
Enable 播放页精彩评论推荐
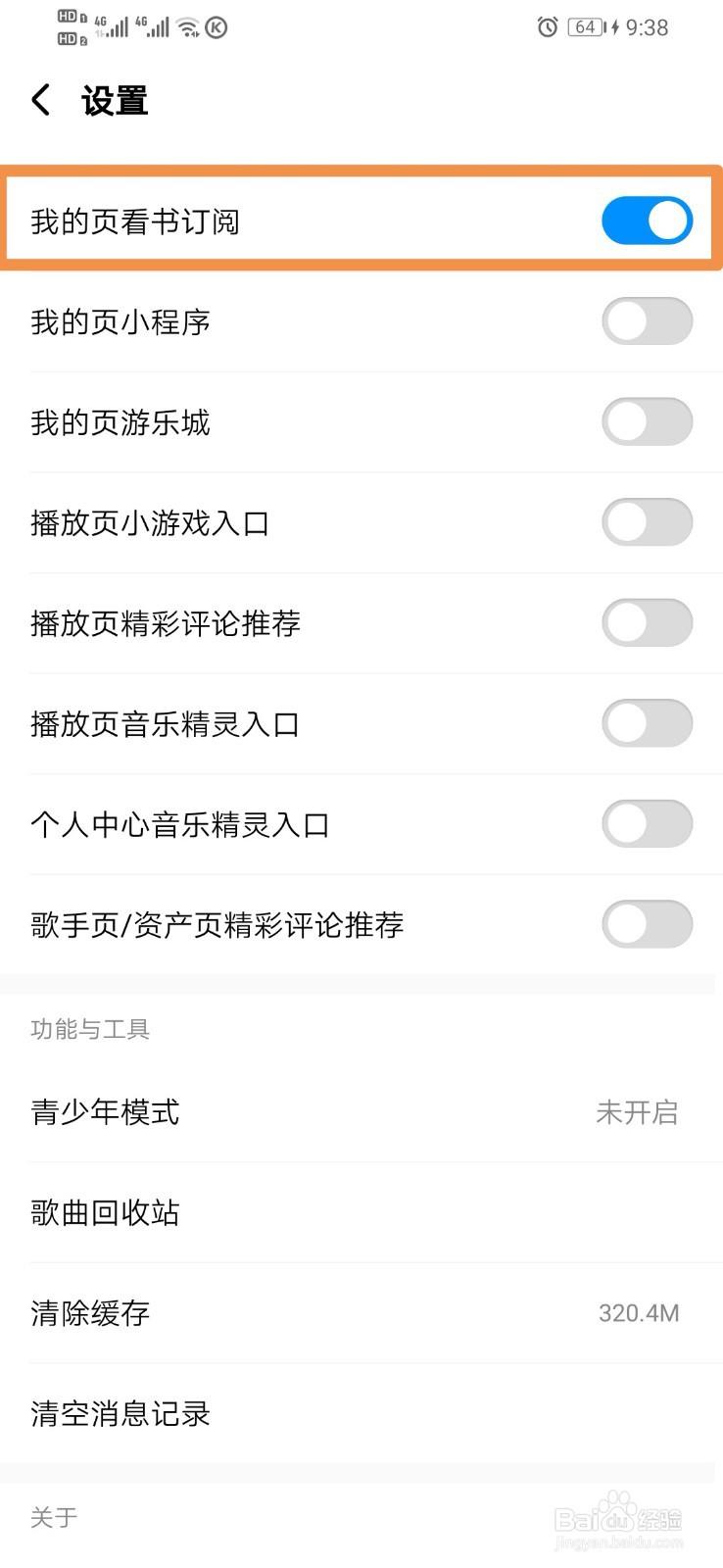coord(647,623)
